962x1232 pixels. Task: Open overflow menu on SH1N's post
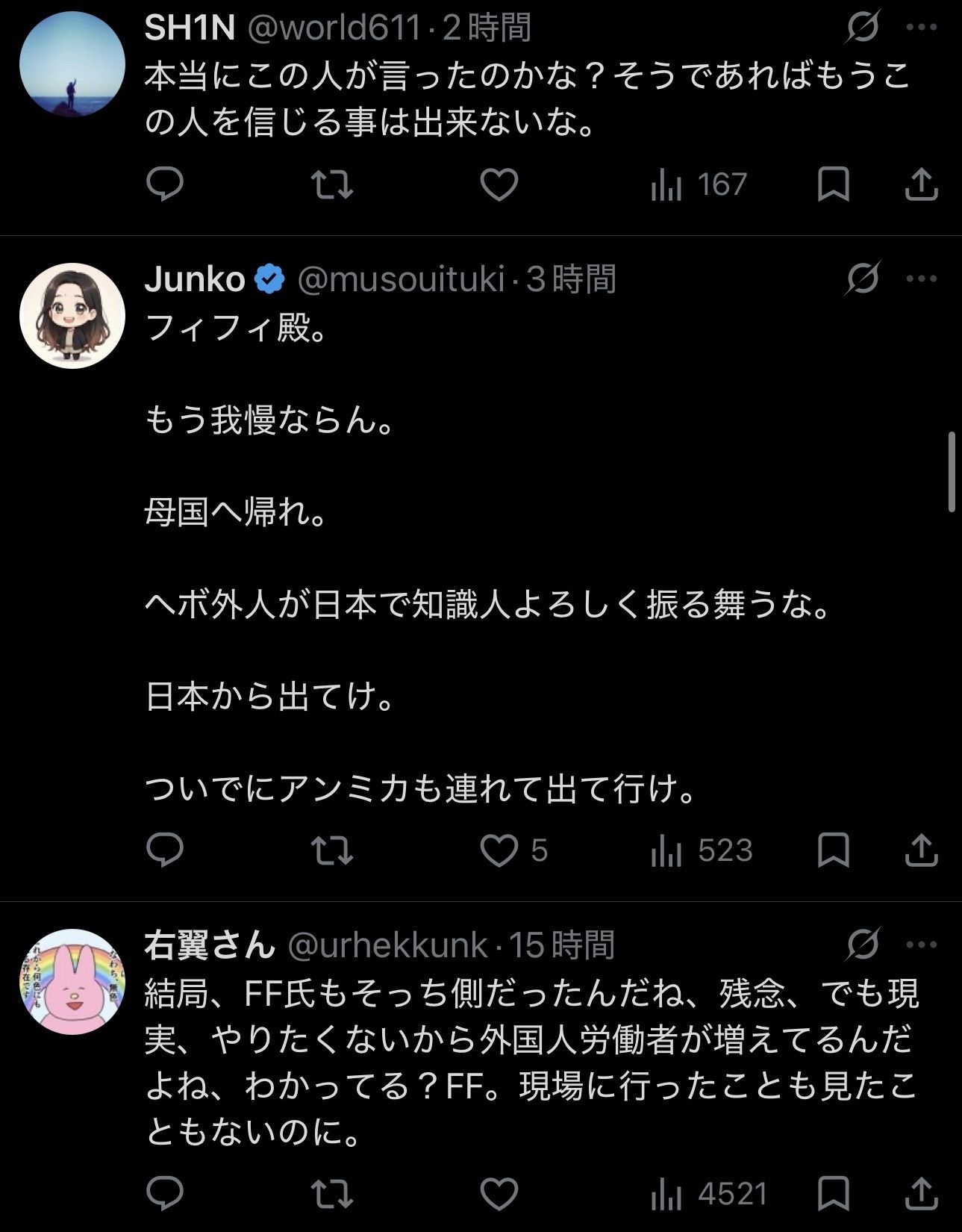pos(921,28)
